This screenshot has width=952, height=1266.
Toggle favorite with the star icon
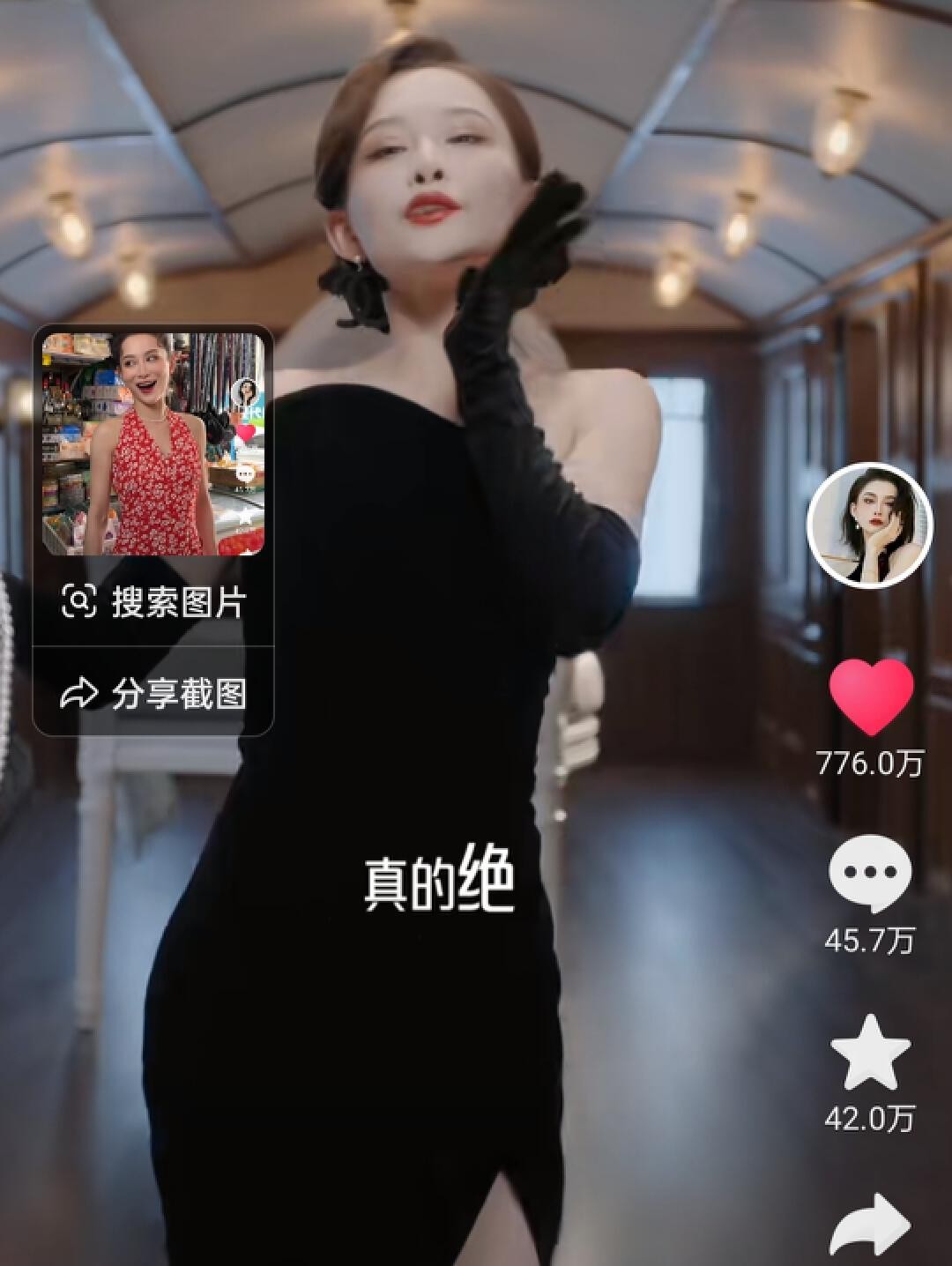868,1054
